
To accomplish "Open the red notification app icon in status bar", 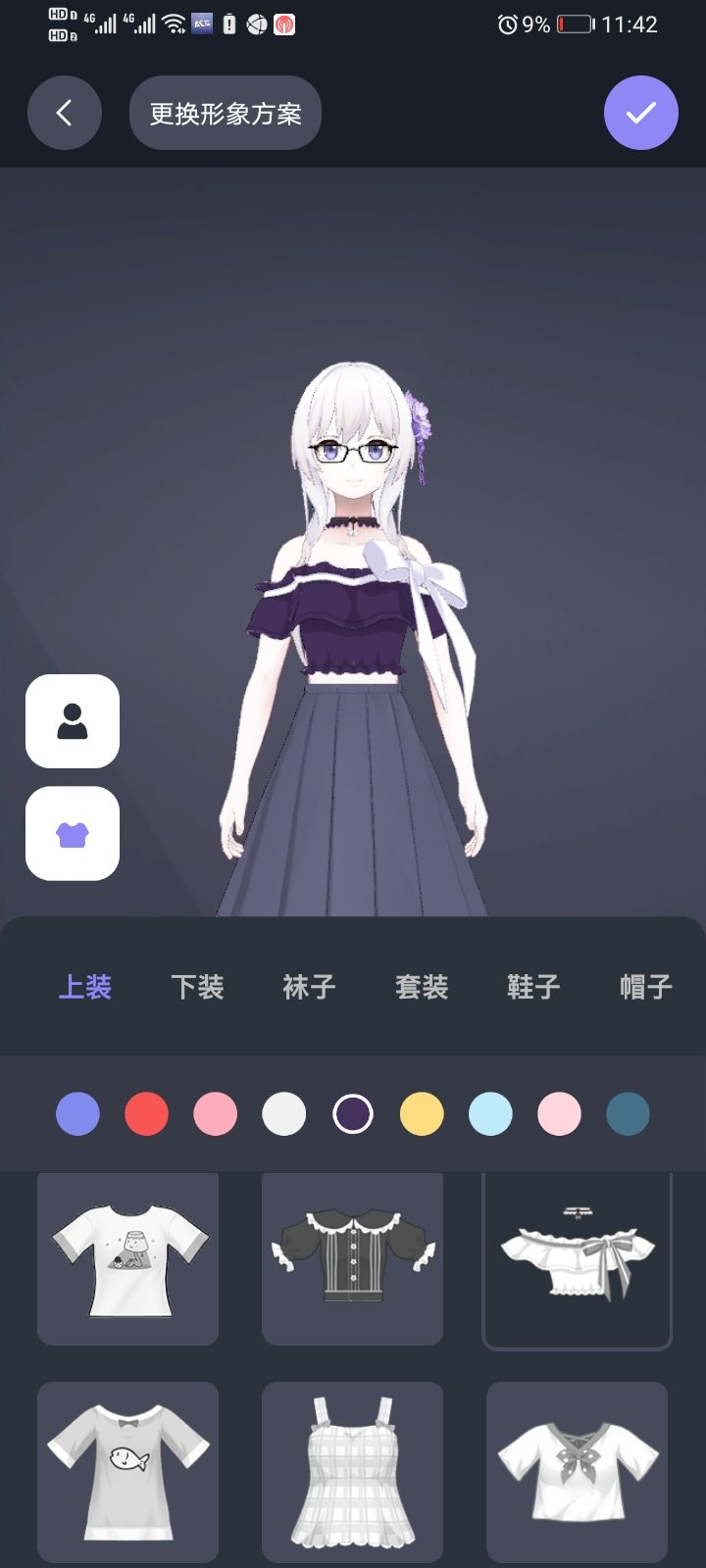I will 284,24.
